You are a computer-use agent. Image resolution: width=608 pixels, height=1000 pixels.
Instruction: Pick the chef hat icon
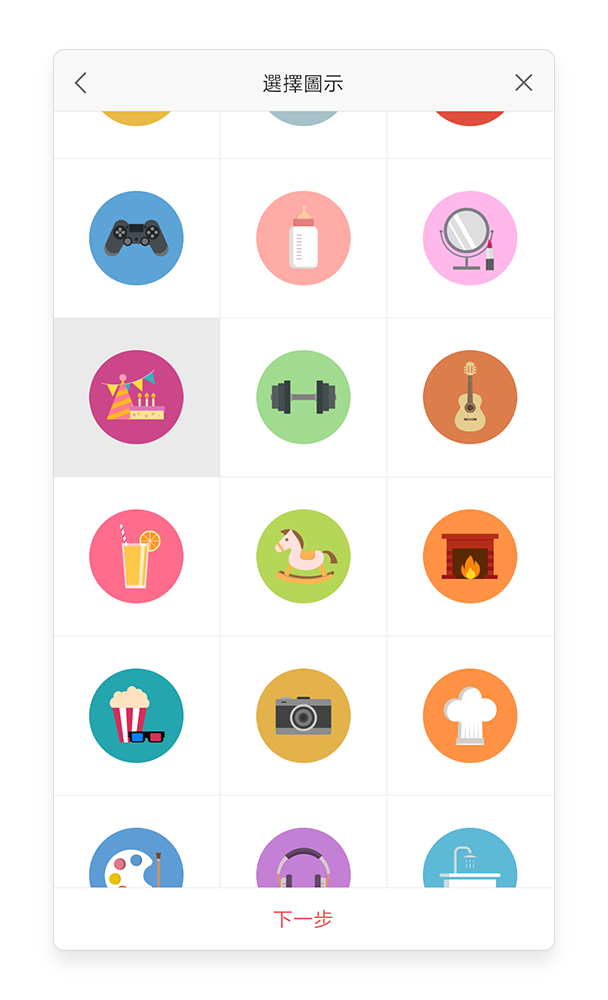coord(470,715)
